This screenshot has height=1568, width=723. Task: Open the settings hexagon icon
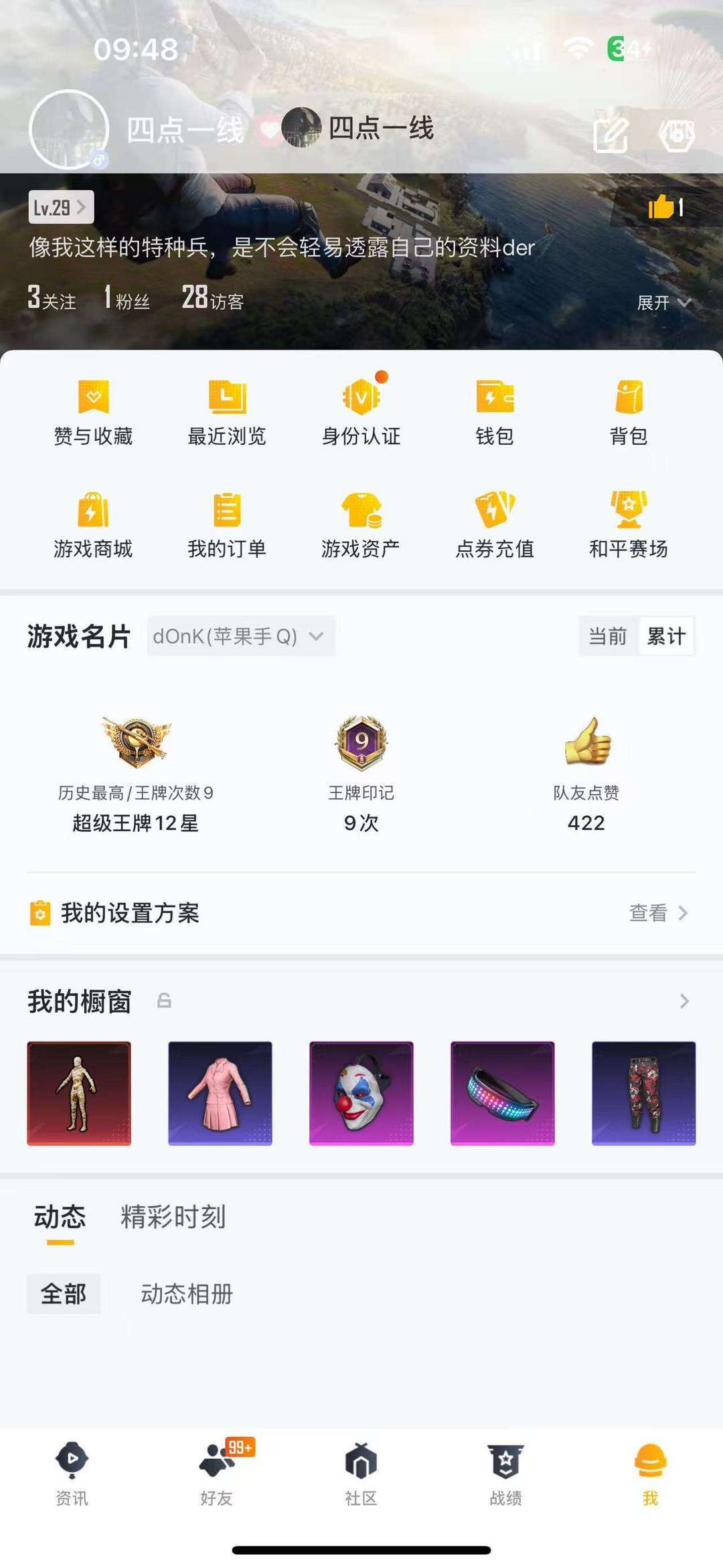click(x=677, y=135)
